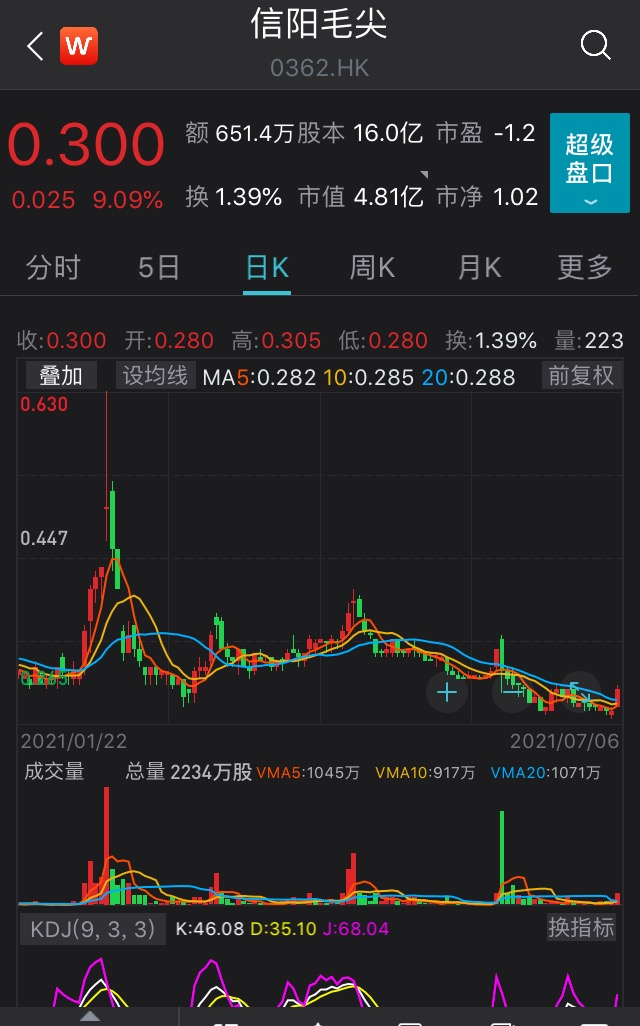This screenshot has width=640, height=1026.
Task: Switch to the 分时 chart tab
Action: [53, 268]
